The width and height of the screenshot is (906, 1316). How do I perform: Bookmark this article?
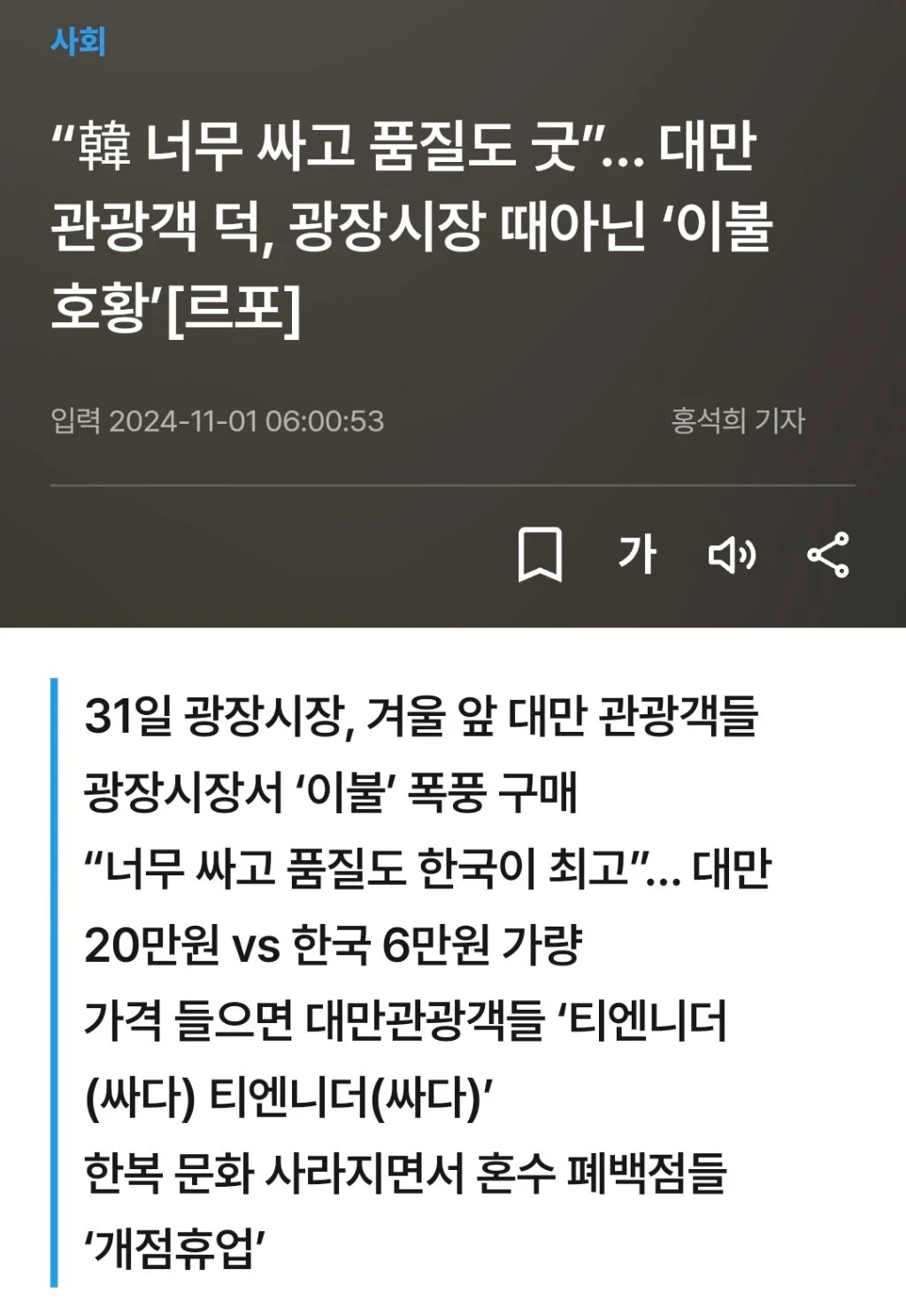tap(540, 555)
